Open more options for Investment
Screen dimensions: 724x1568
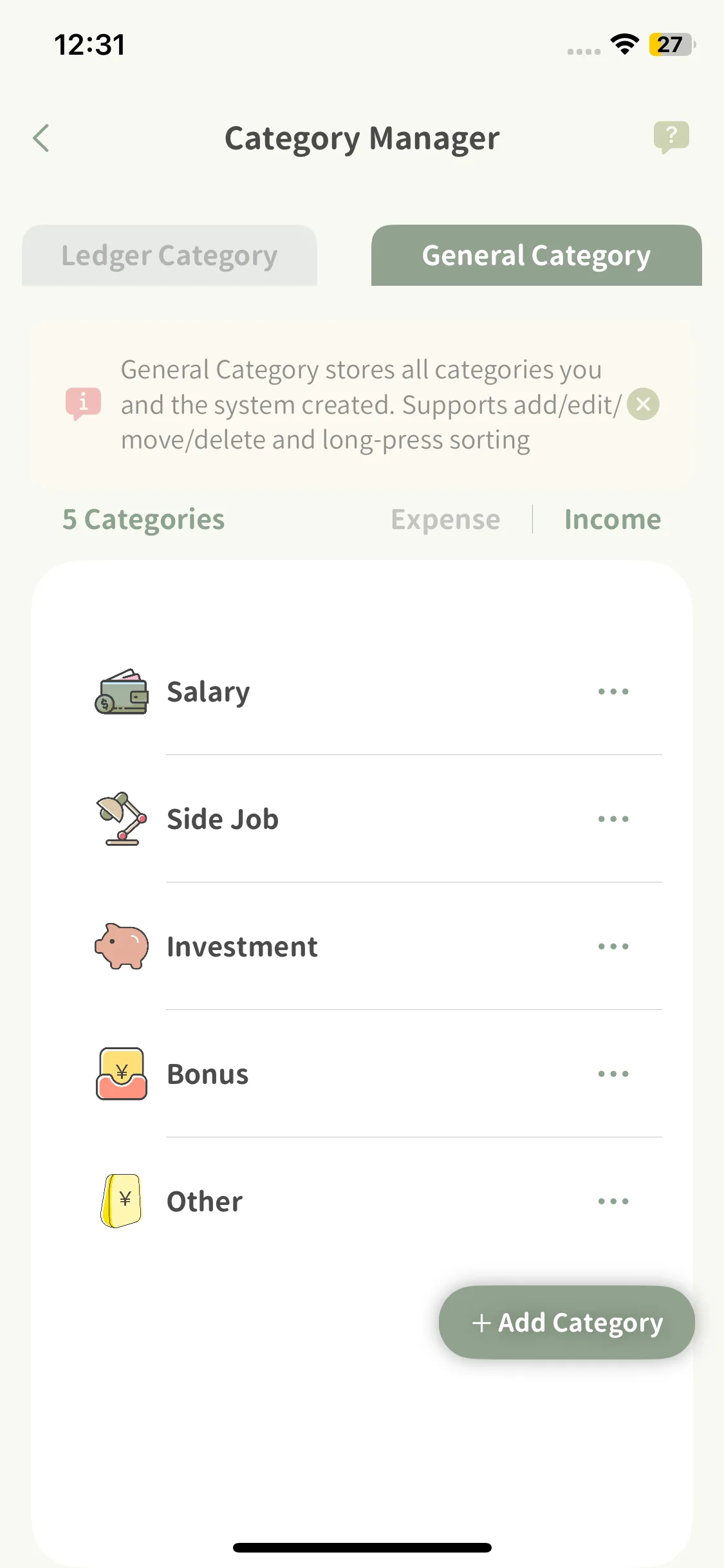pos(613,946)
